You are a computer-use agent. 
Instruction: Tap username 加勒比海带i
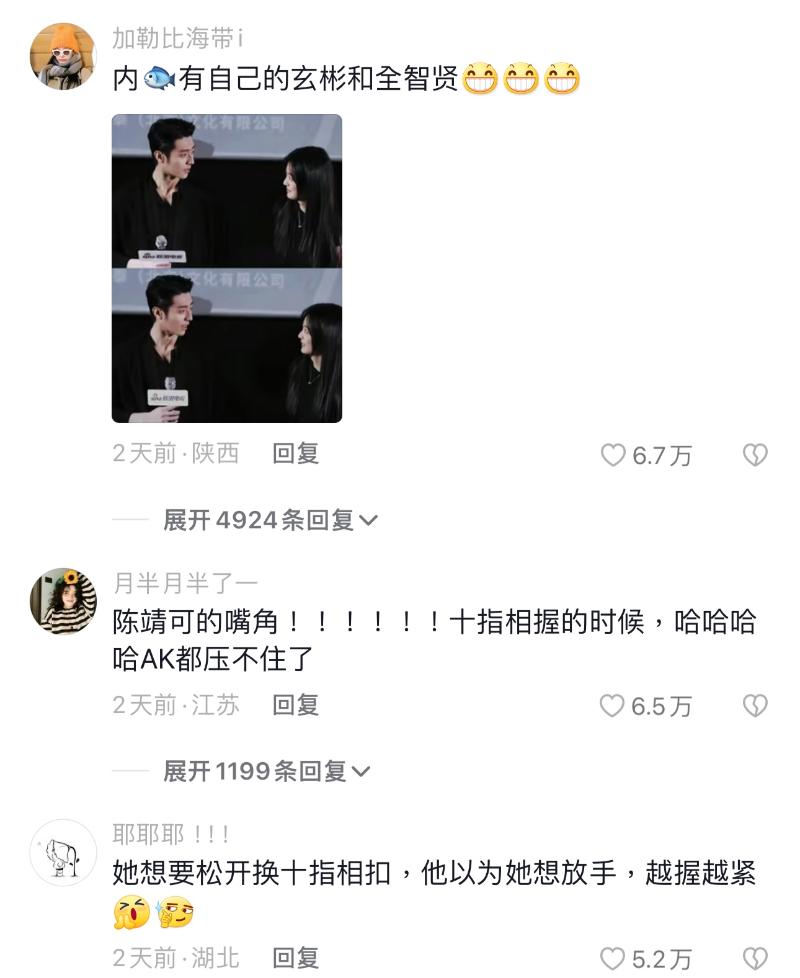pos(178,38)
